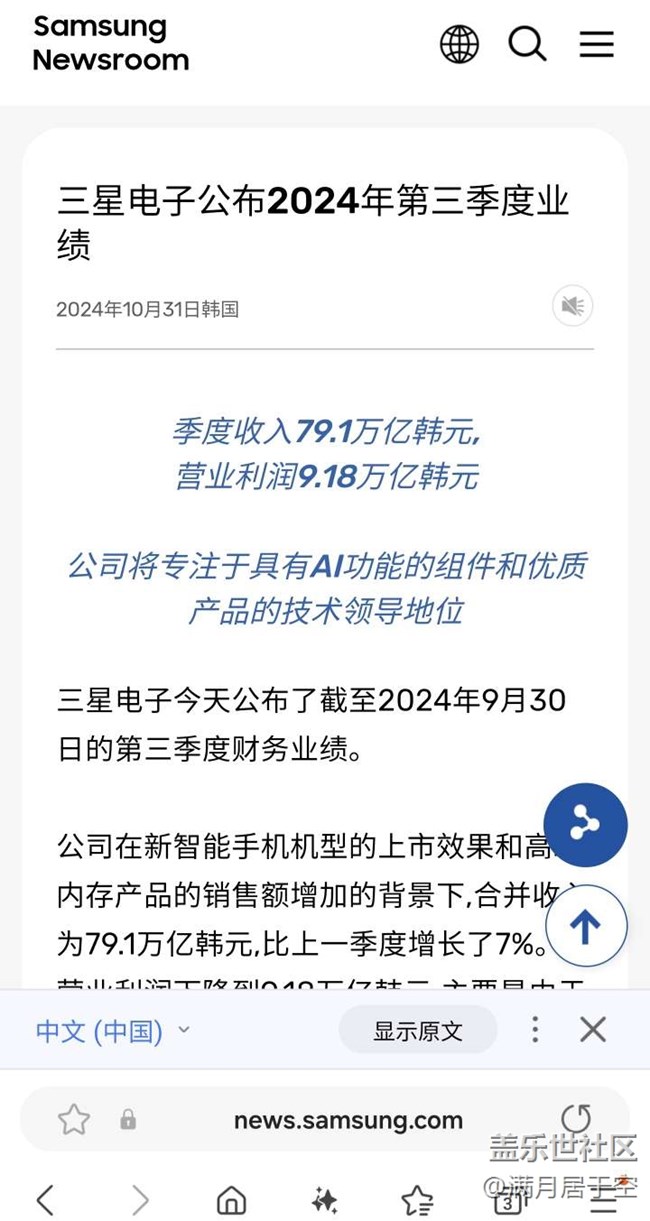Tap the muted speaker icon beside the date
This screenshot has height=1221, width=650.
tap(572, 306)
